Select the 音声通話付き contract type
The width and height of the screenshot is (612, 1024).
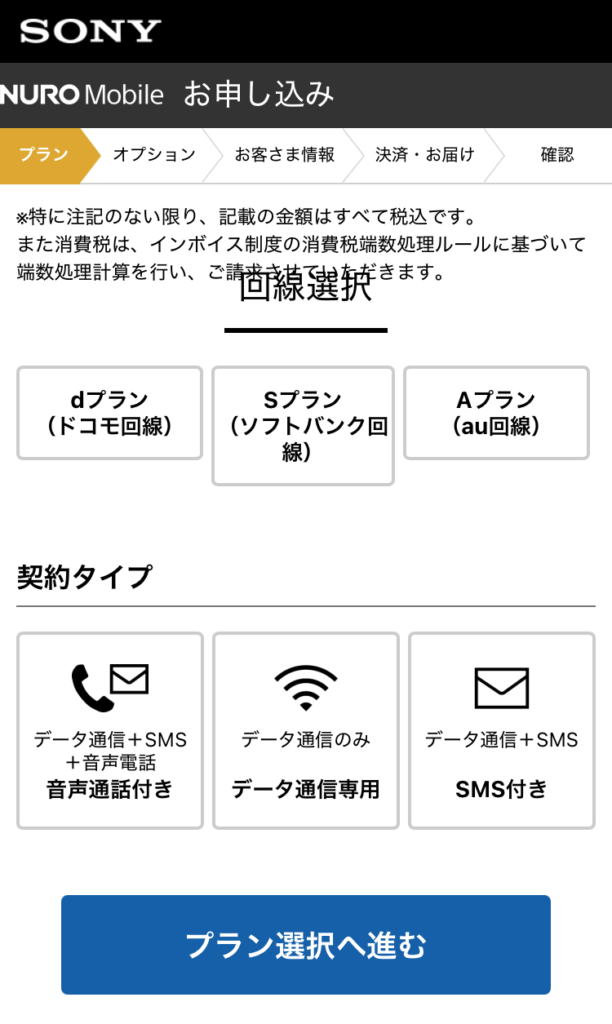click(x=110, y=730)
